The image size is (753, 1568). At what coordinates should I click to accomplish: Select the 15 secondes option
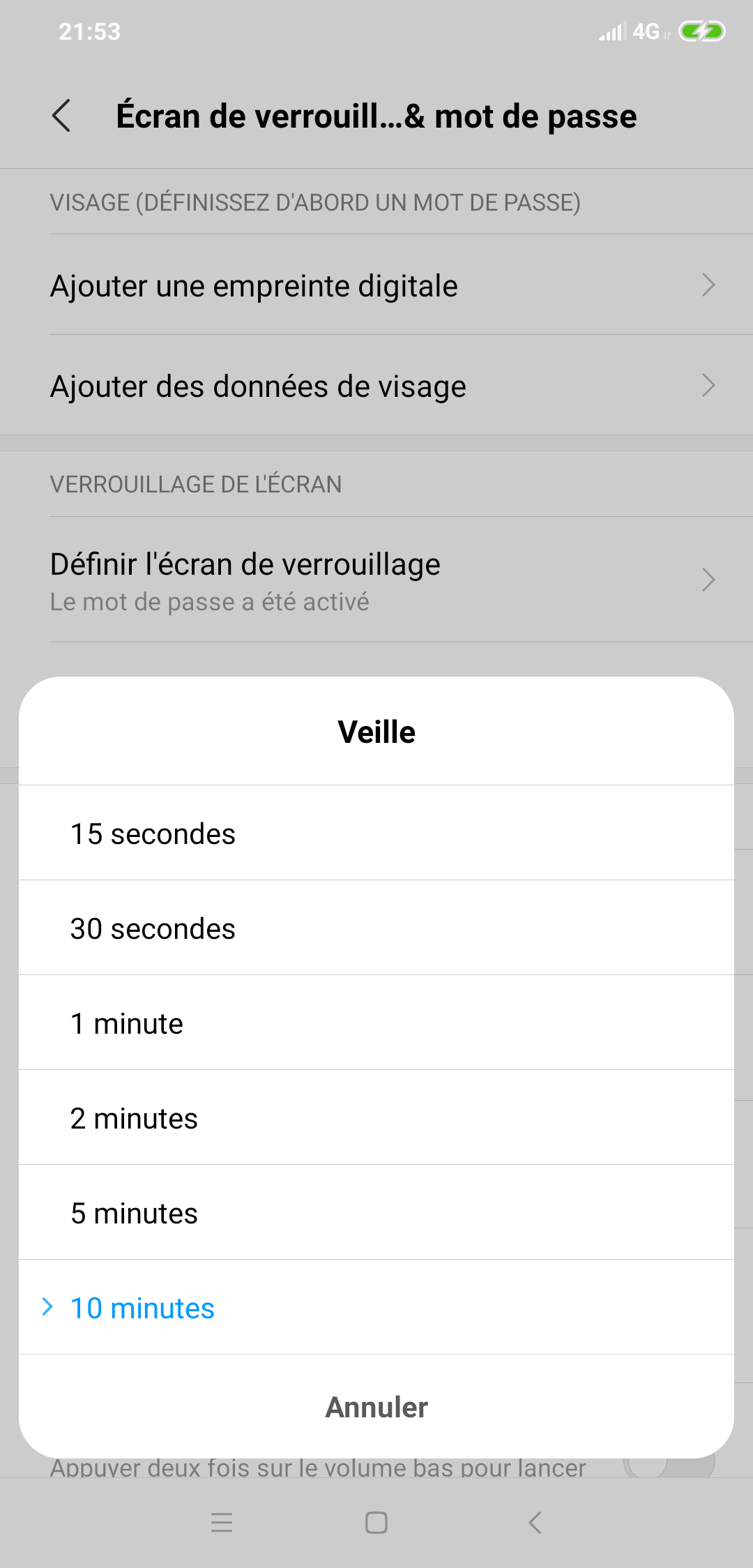[x=376, y=834]
